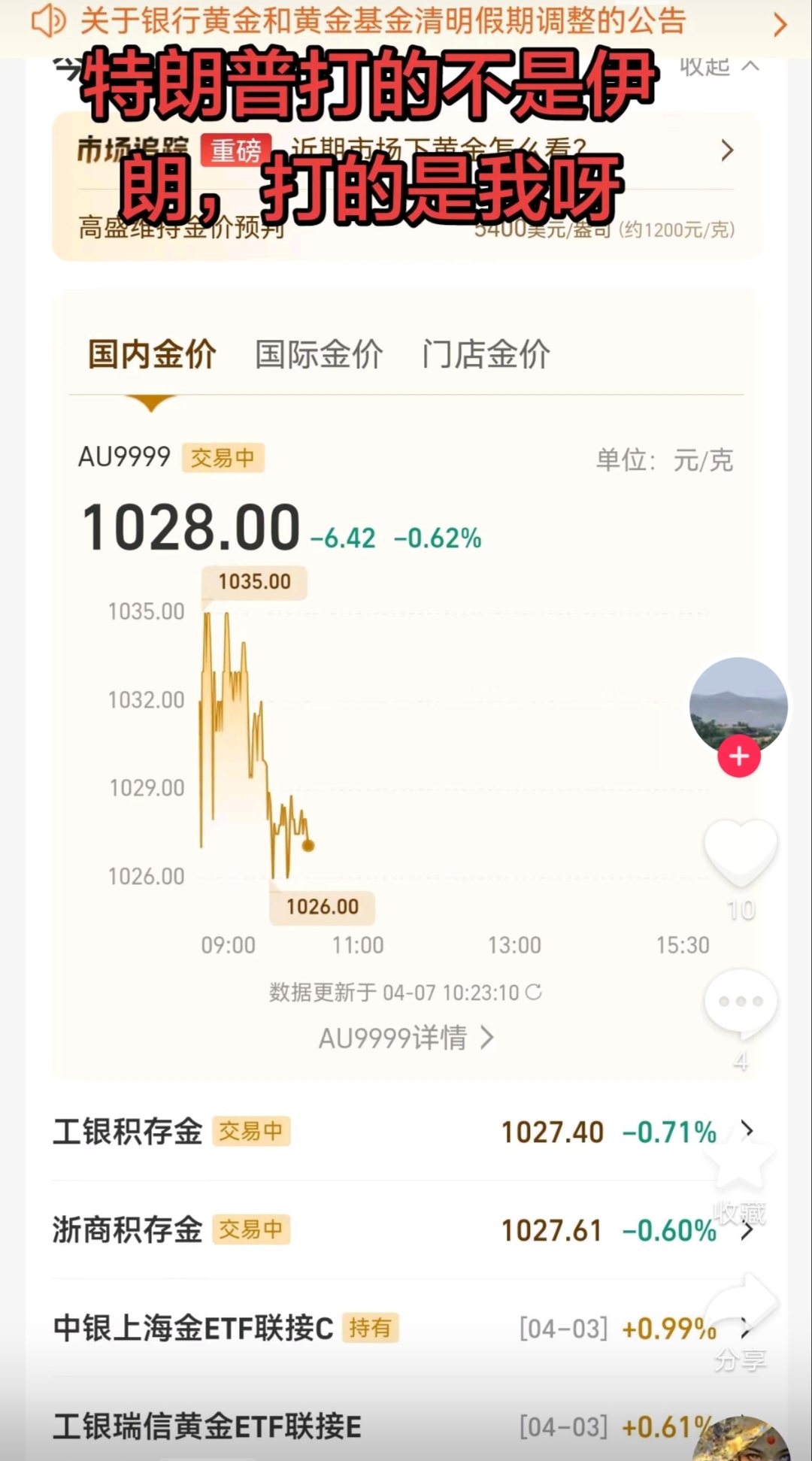Switch to the 门店金价 tab
The height and width of the screenshot is (1461, 812).
(486, 354)
